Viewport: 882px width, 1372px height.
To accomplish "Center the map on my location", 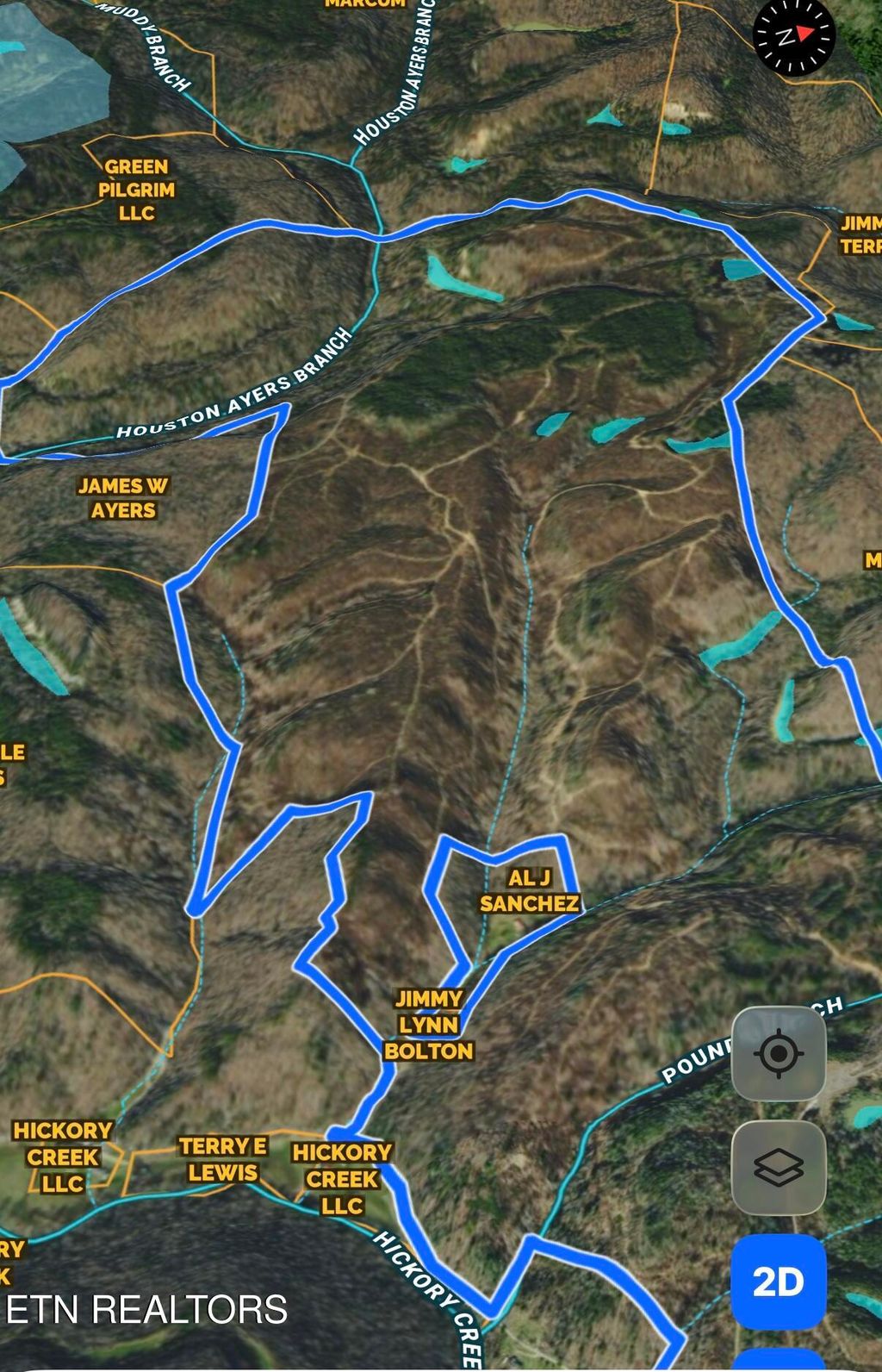I will 778,1053.
